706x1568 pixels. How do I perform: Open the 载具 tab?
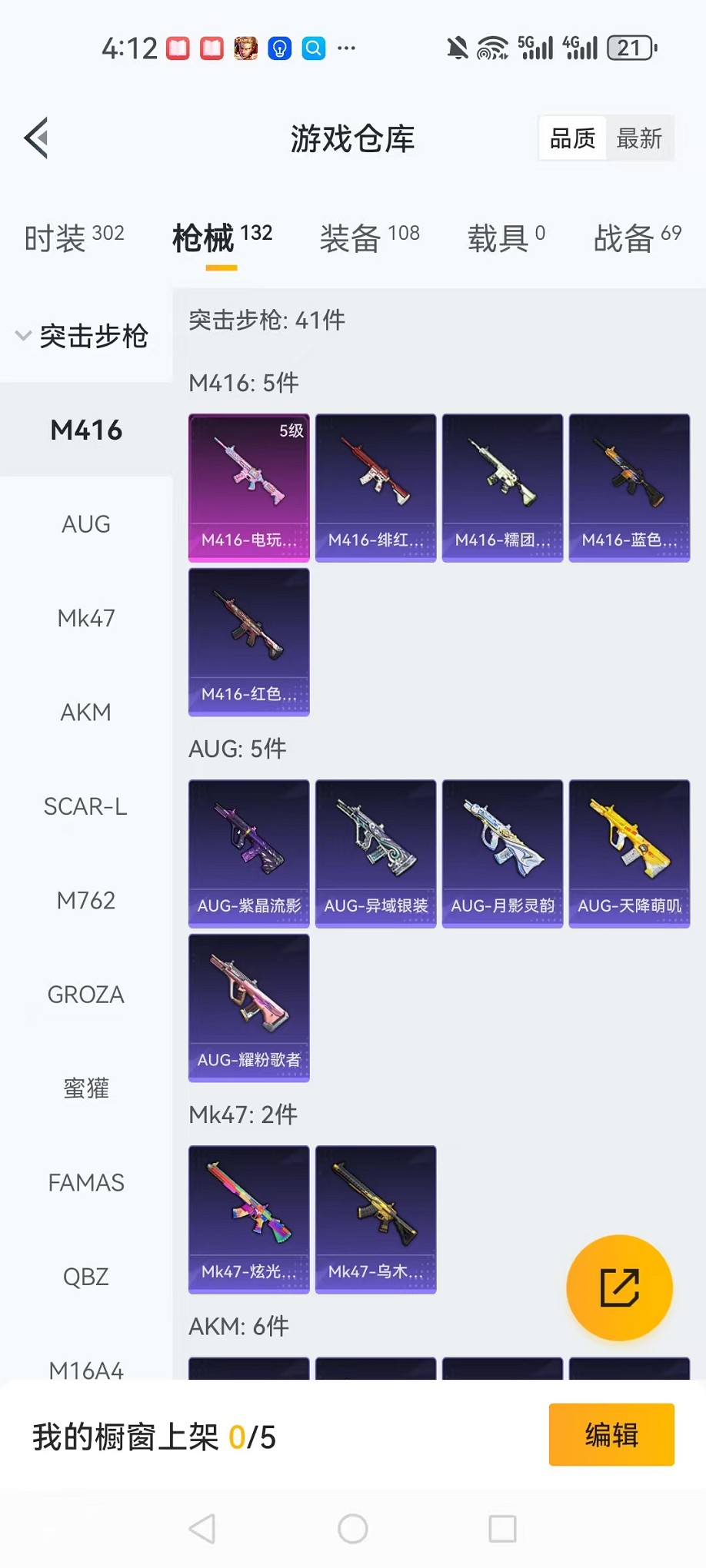[506, 238]
